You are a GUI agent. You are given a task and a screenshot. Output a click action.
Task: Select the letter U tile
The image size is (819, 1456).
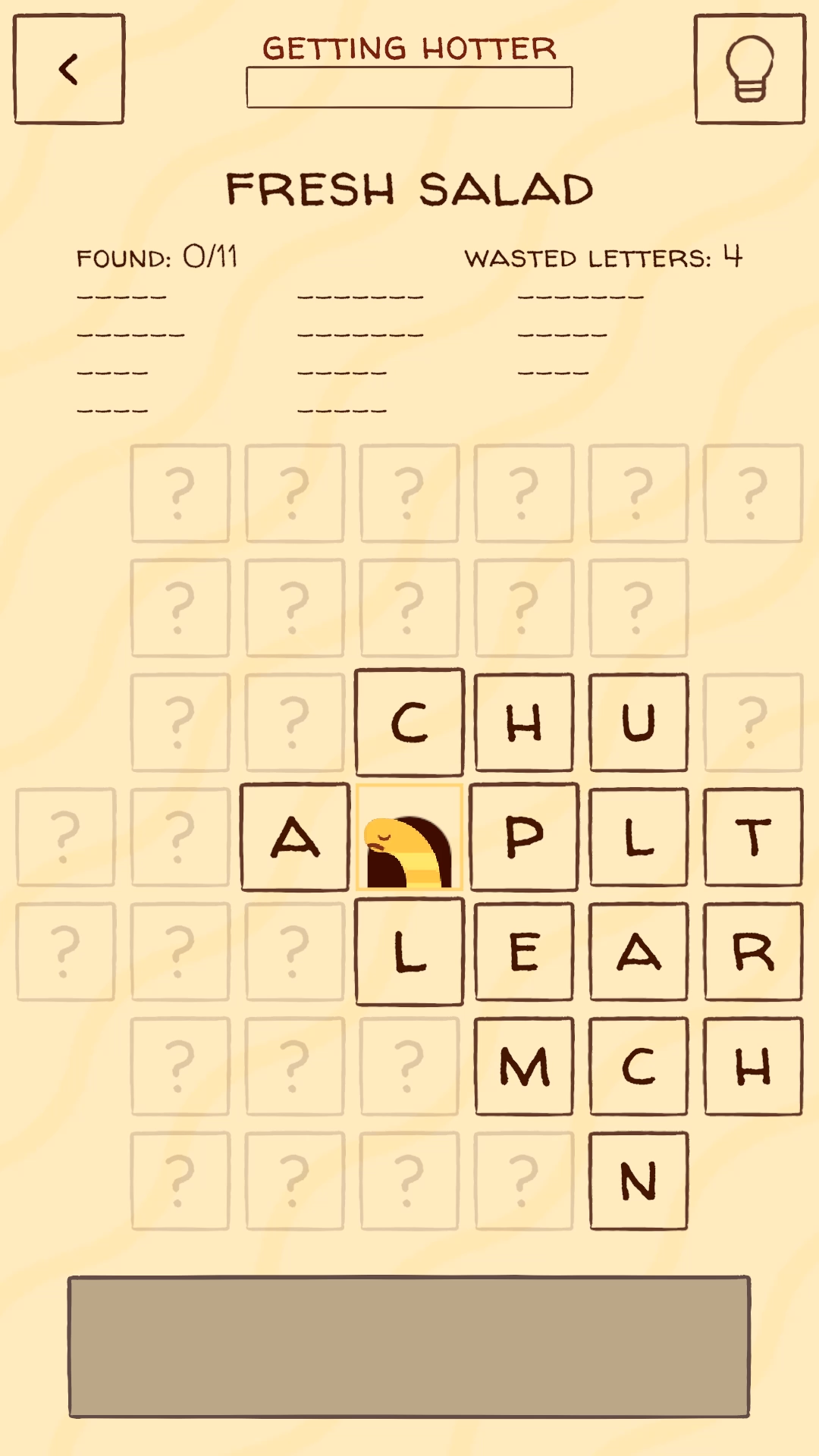coord(639,722)
